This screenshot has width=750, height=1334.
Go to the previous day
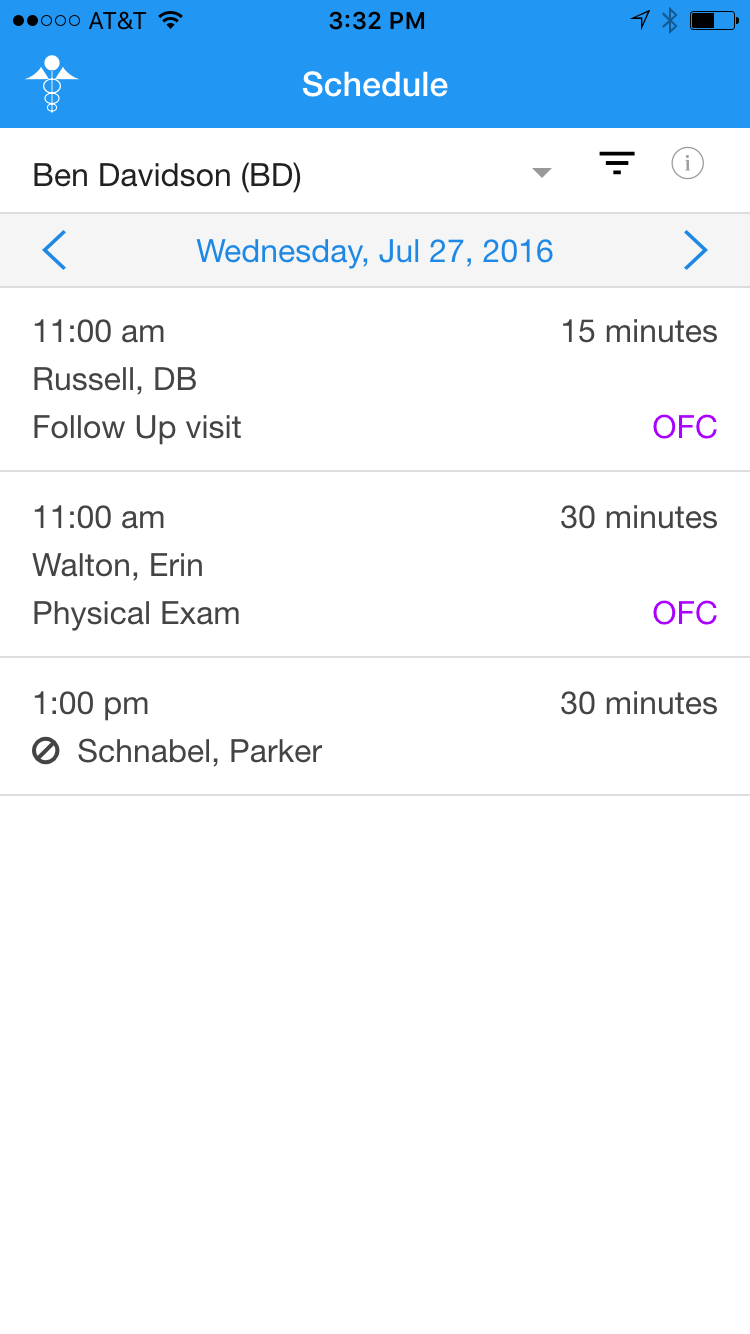[54, 250]
